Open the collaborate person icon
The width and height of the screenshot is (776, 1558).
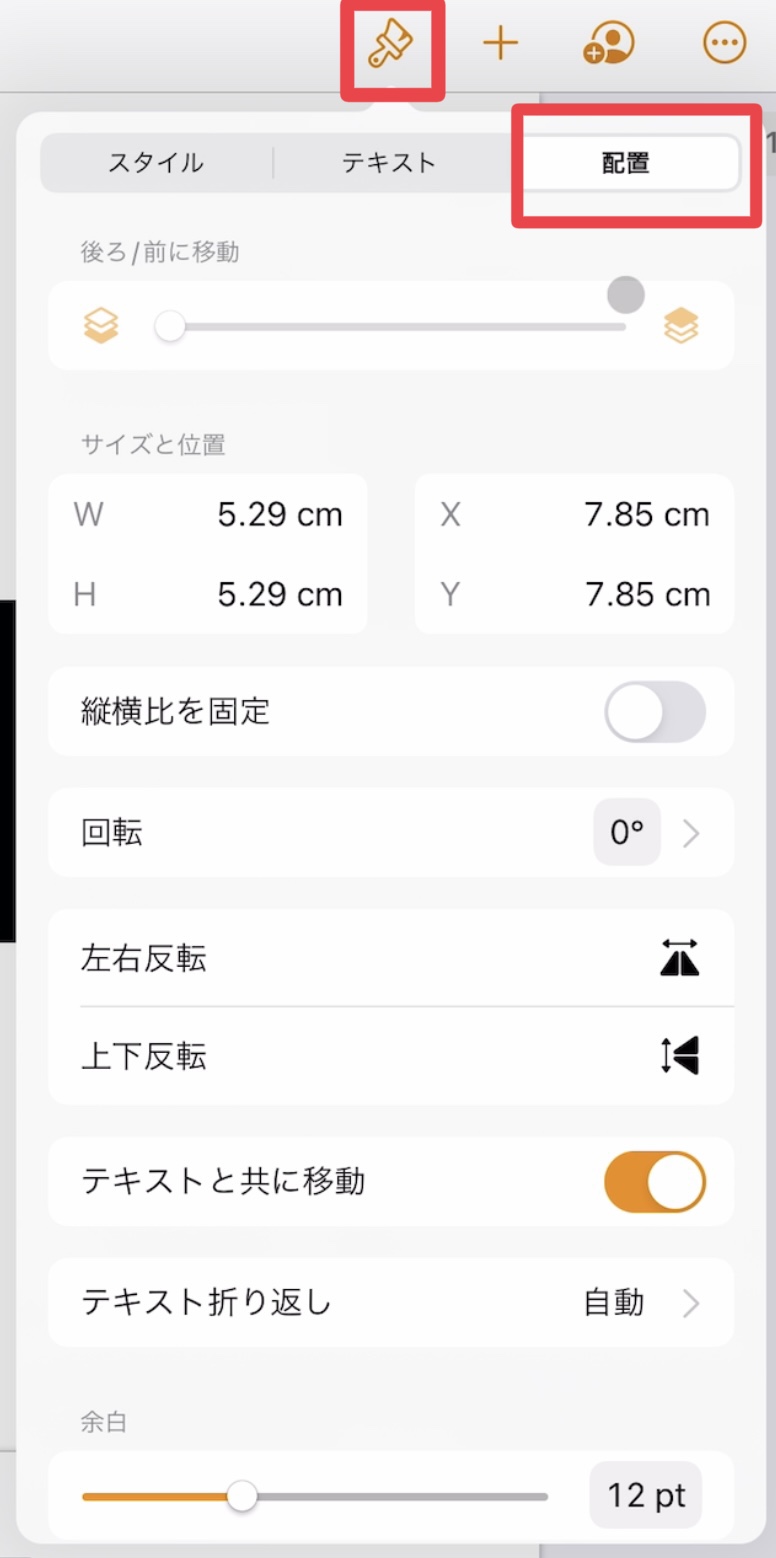(x=609, y=43)
